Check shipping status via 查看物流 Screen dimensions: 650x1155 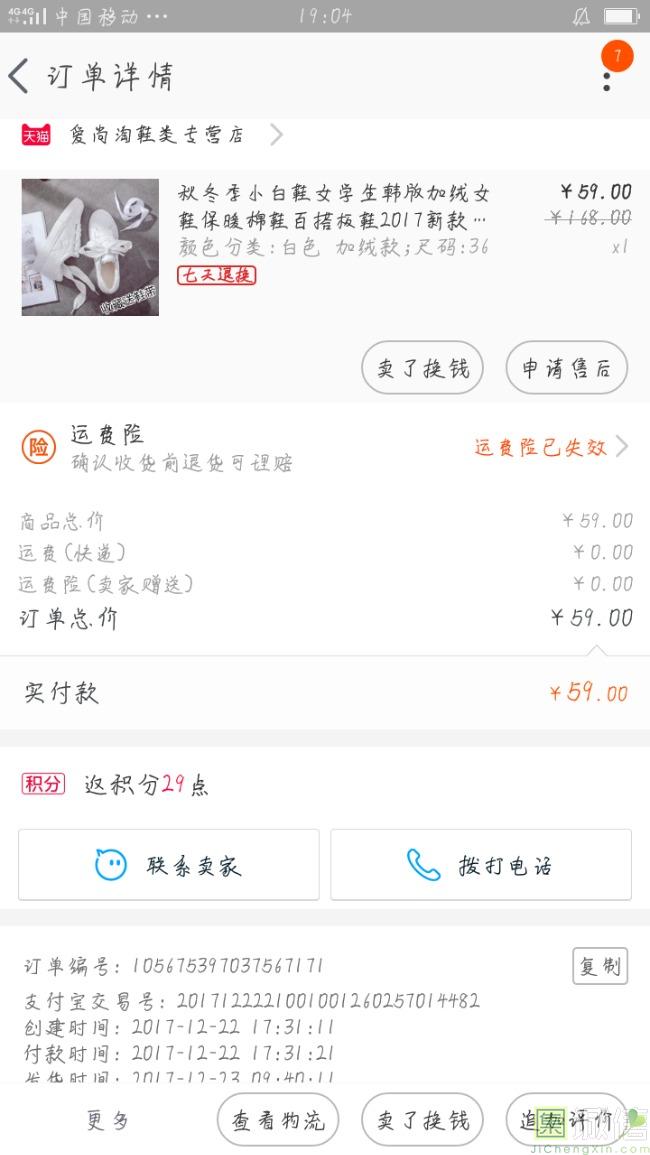coord(278,1120)
